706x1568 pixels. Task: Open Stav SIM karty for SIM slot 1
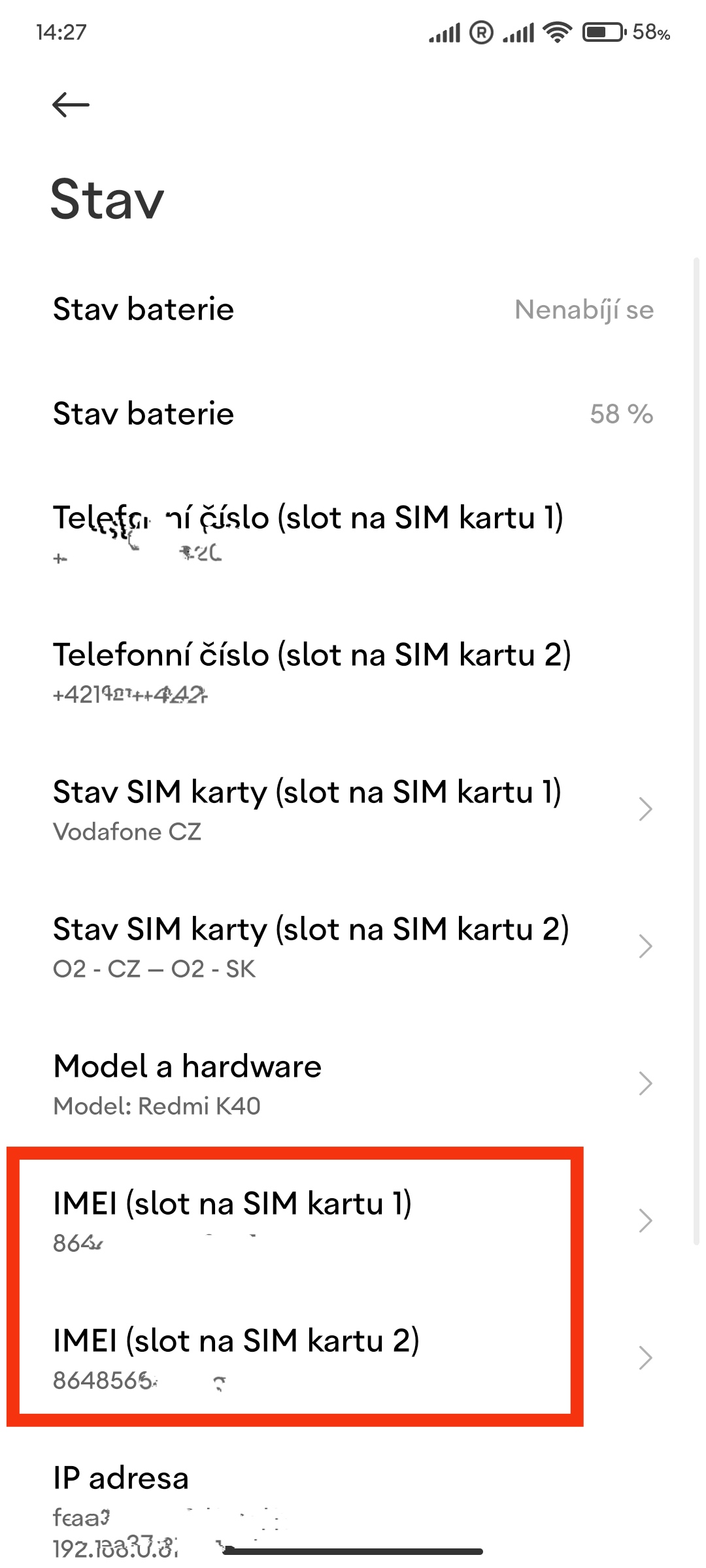pos(353,809)
